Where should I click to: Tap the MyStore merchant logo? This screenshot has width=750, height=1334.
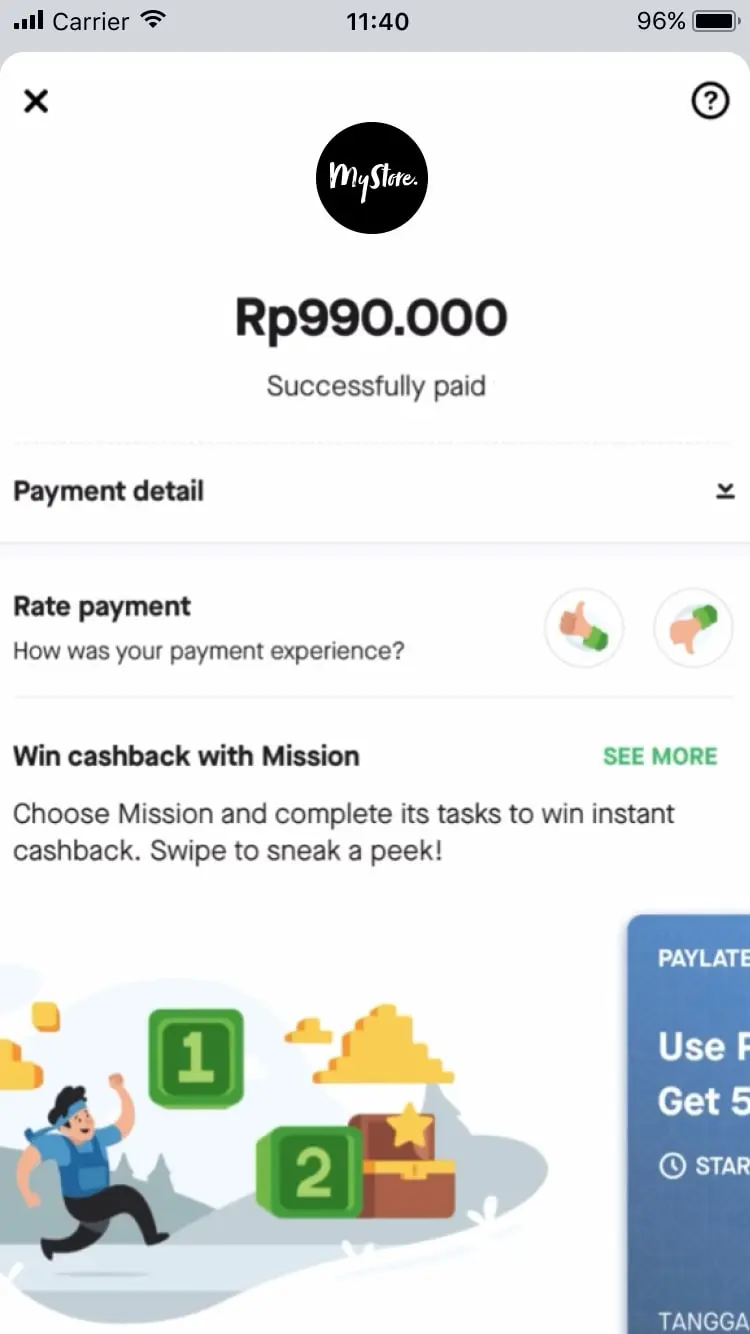click(372, 177)
